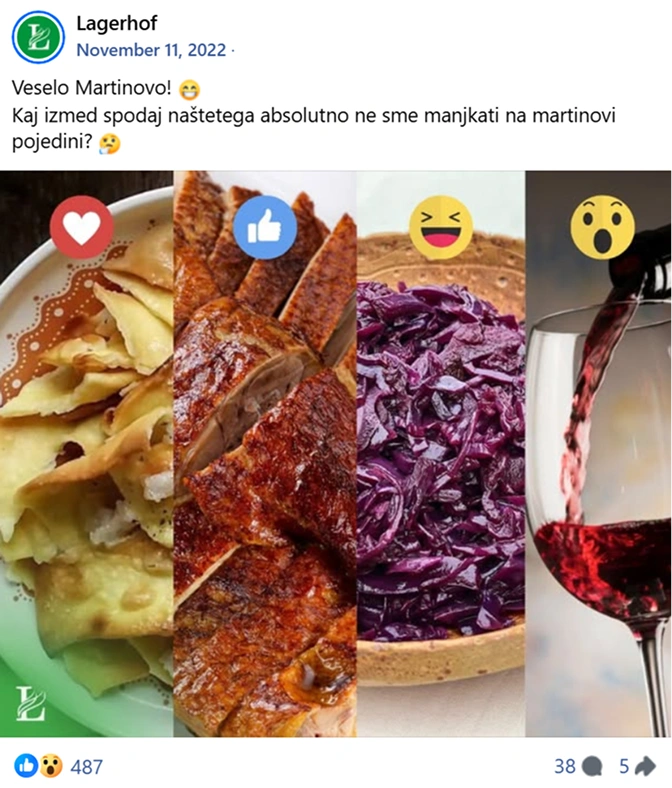The image size is (672, 788).
Task: View the 5 shares
Action: 636,767
